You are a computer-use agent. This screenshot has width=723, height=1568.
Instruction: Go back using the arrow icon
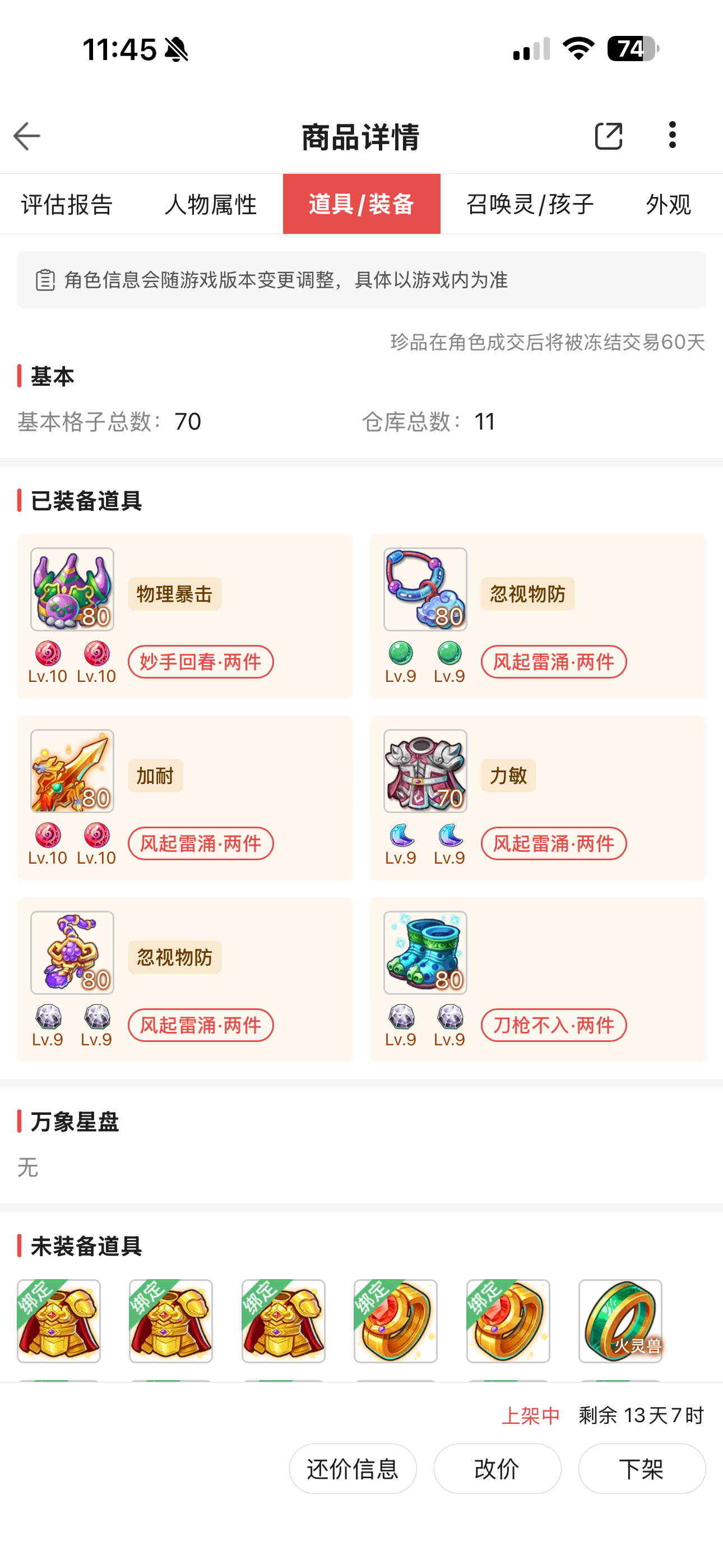27,136
